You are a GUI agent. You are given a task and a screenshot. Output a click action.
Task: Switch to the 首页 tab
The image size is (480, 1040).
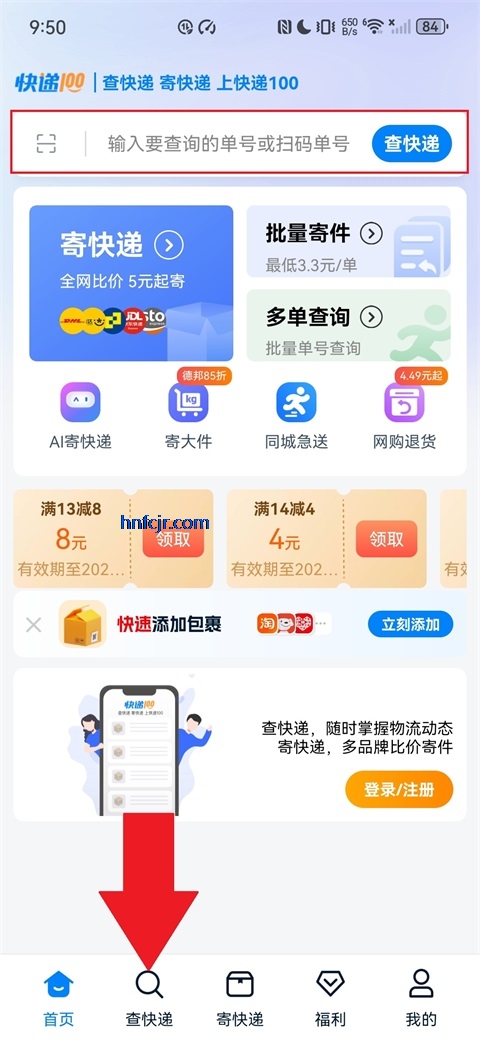(59, 998)
